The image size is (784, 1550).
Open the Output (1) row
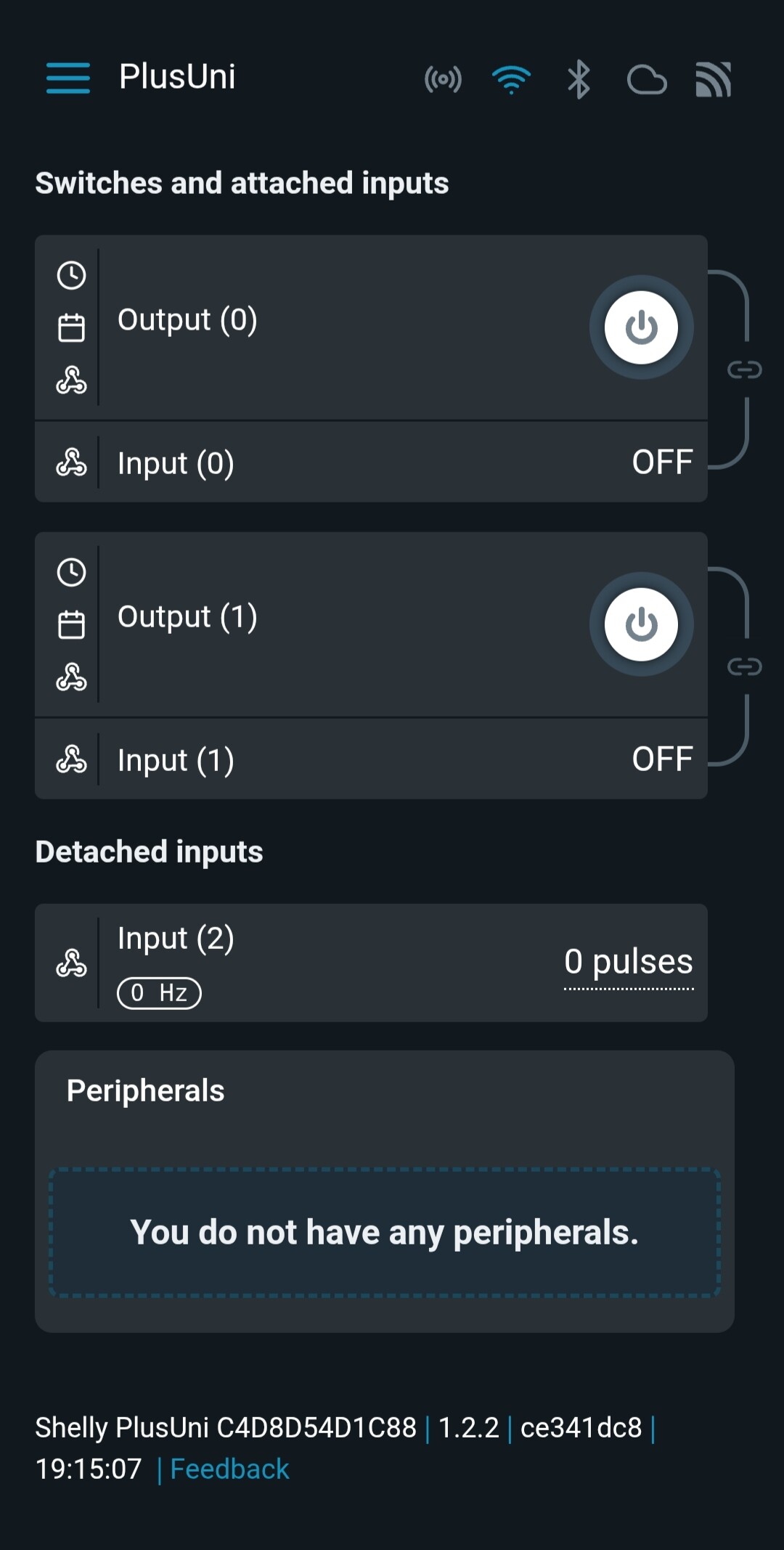pyautogui.click(x=327, y=617)
